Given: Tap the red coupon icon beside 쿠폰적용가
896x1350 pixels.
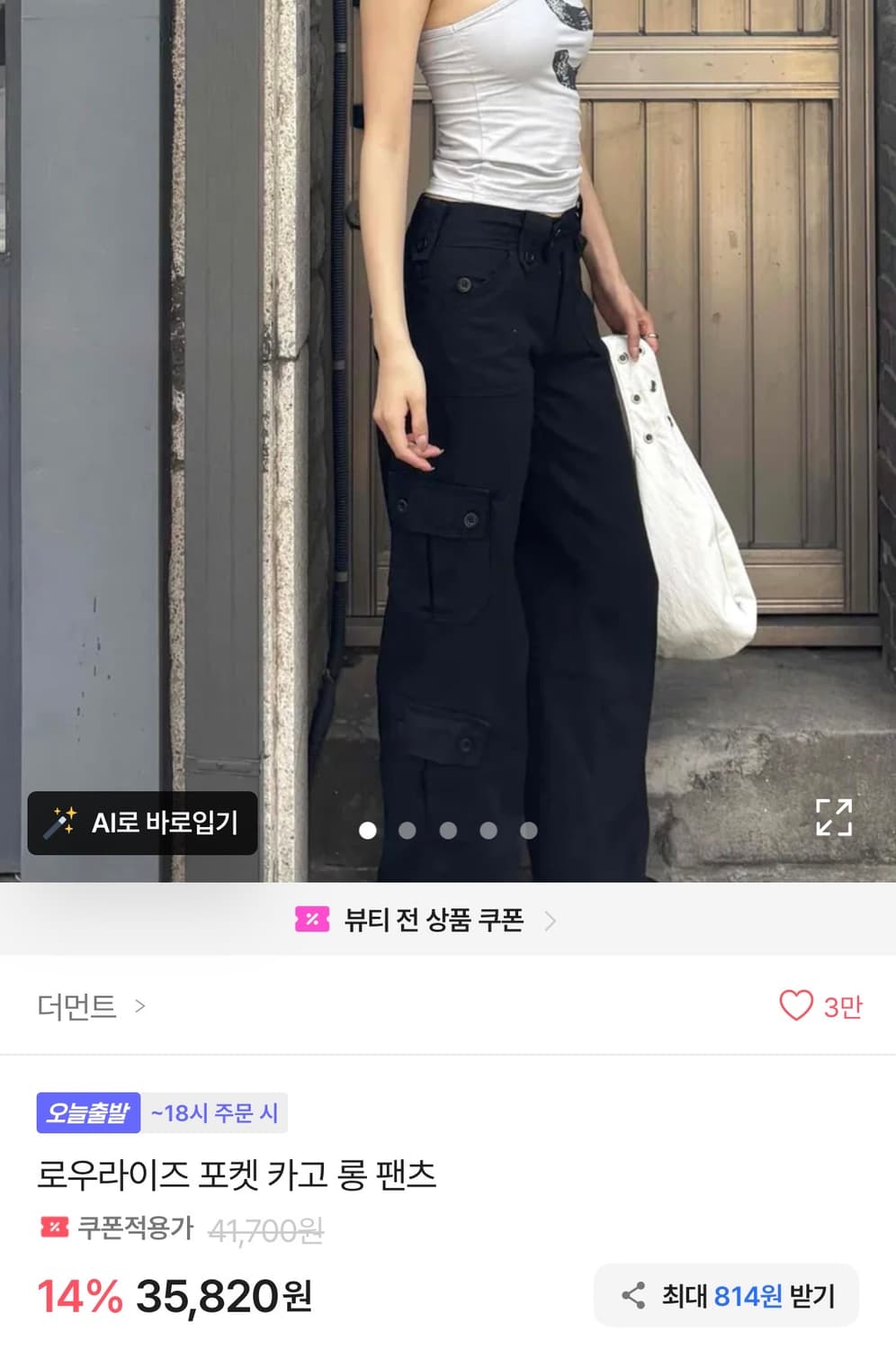Looking at the screenshot, I should [x=54, y=1226].
